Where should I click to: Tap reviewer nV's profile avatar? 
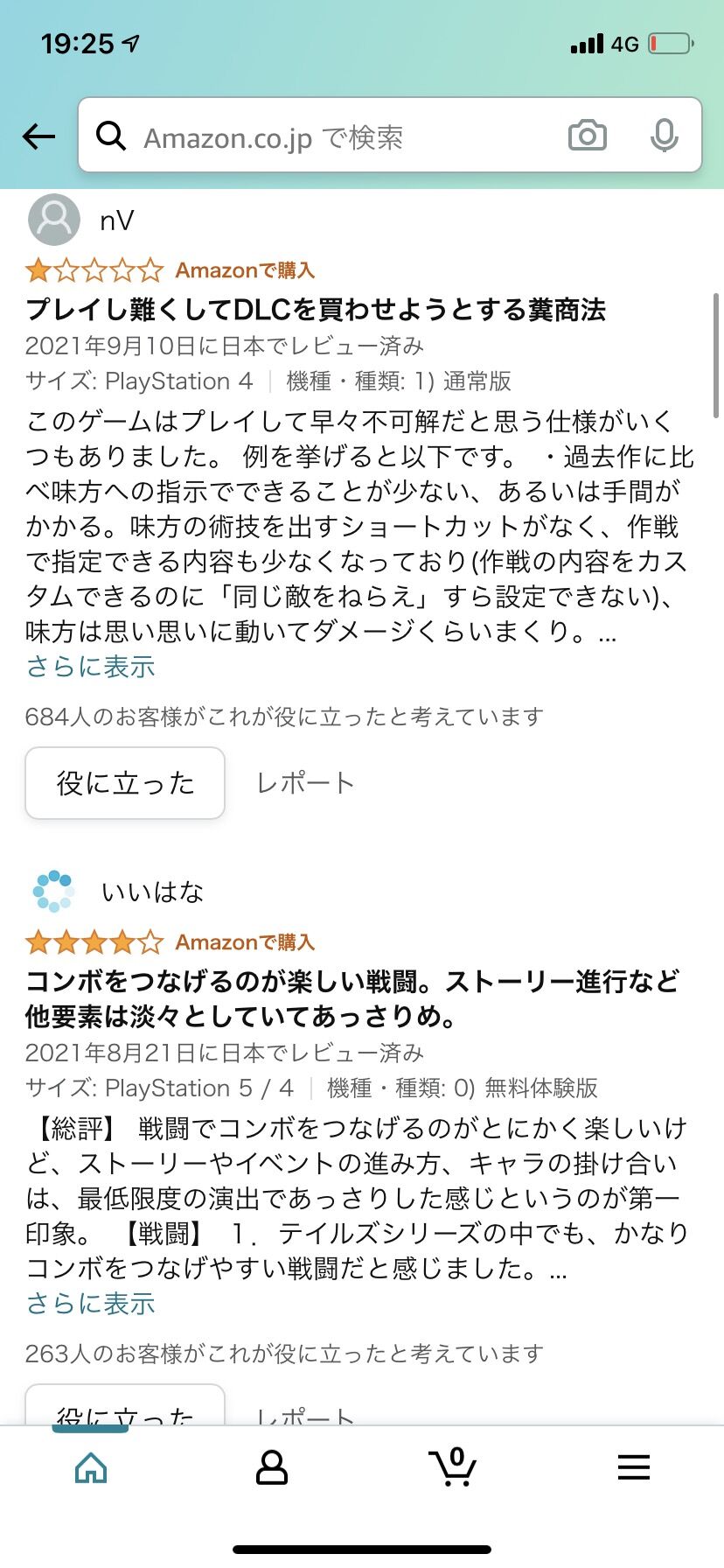click(52, 219)
